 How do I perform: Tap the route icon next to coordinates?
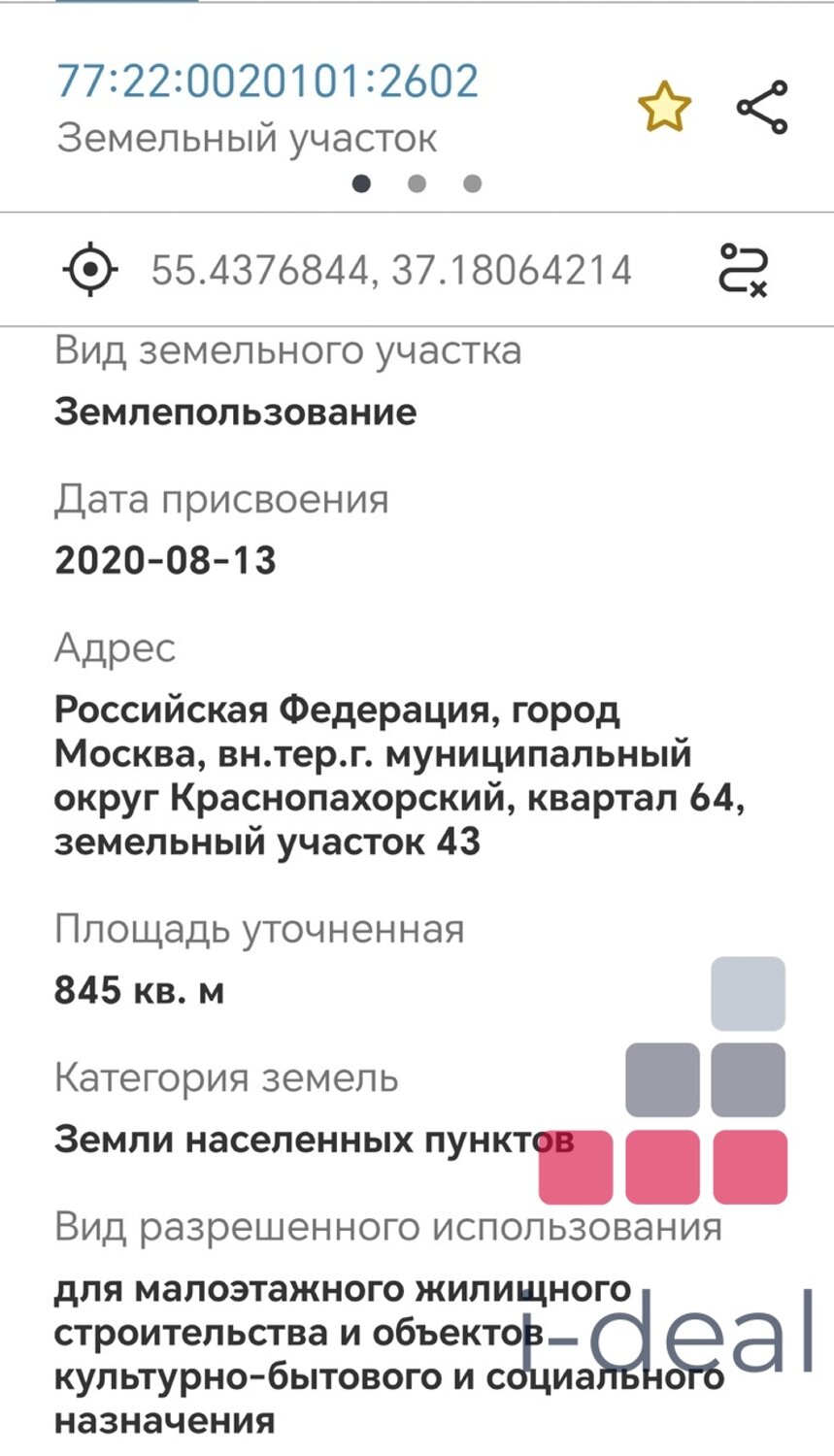click(x=744, y=270)
